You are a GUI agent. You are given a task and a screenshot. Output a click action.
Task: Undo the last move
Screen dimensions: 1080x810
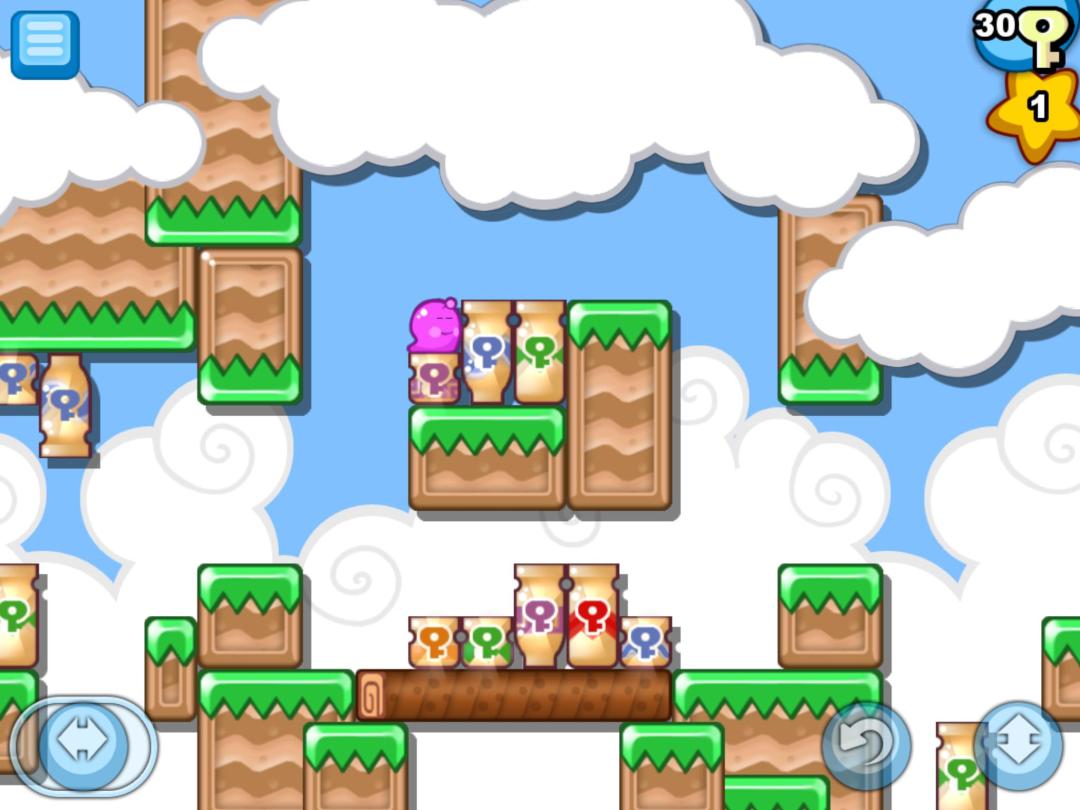tap(866, 746)
